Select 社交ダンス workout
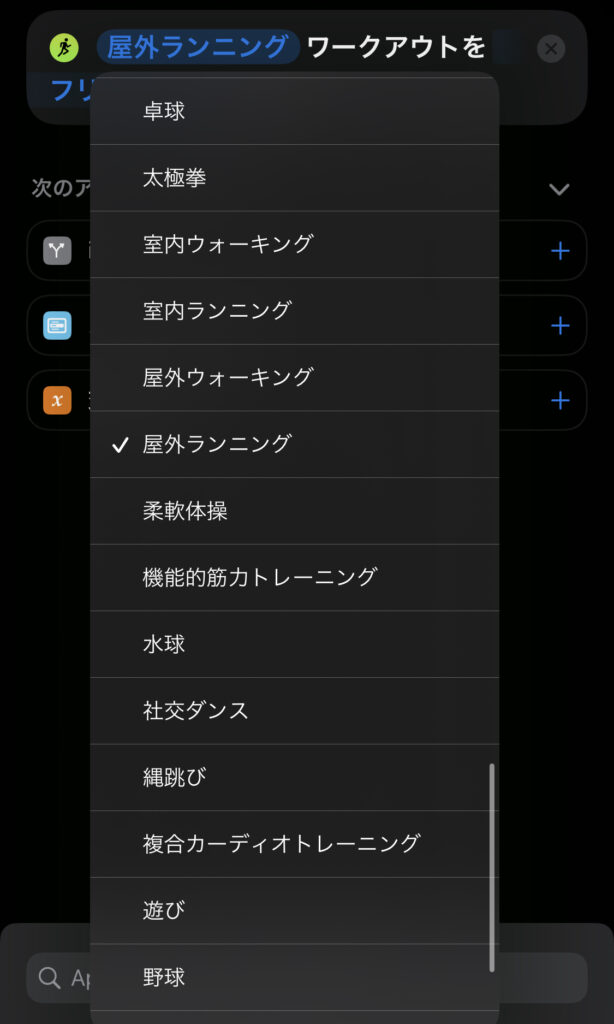The image size is (614, 1024). click(x=295, y=711)
